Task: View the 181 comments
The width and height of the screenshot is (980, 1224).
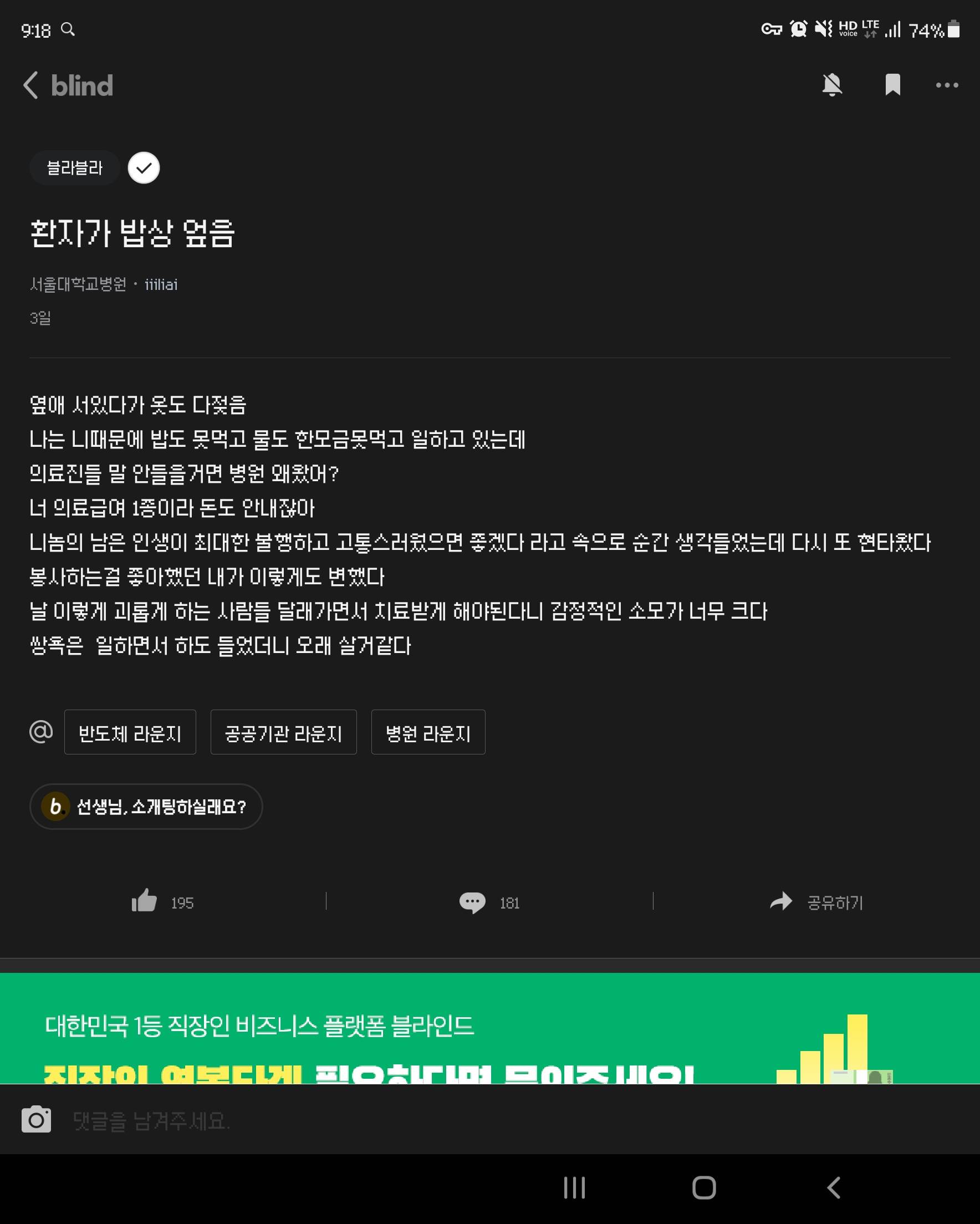Action: [488, 902]
